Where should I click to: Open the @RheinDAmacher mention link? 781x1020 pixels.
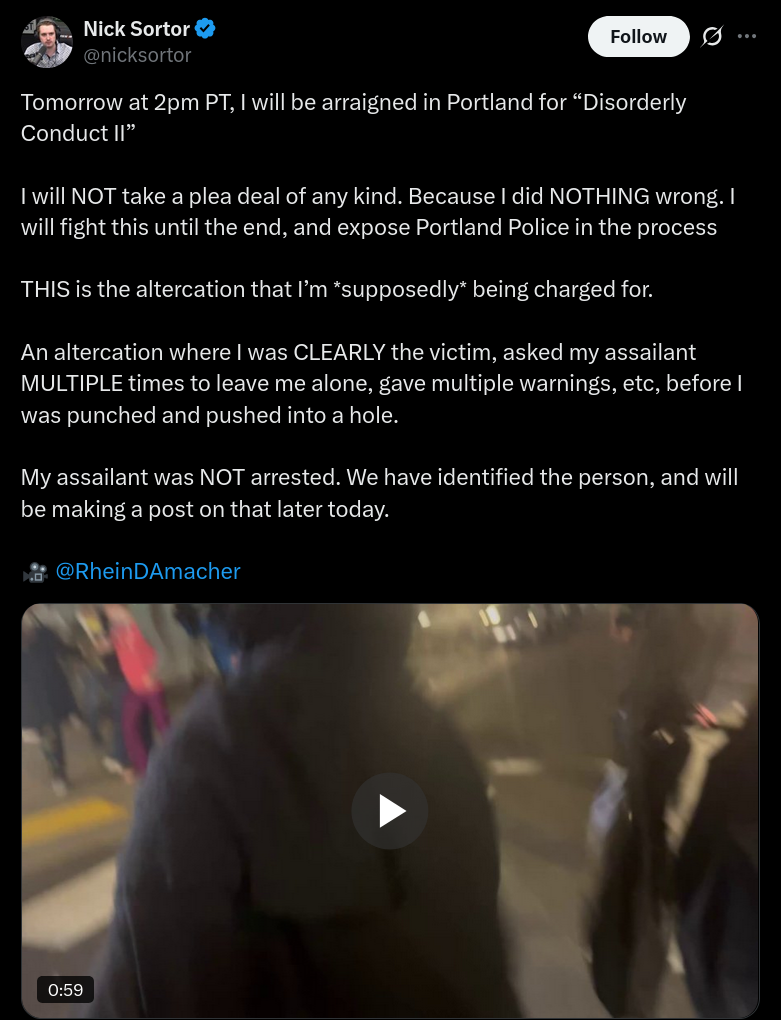click(148, 571)
